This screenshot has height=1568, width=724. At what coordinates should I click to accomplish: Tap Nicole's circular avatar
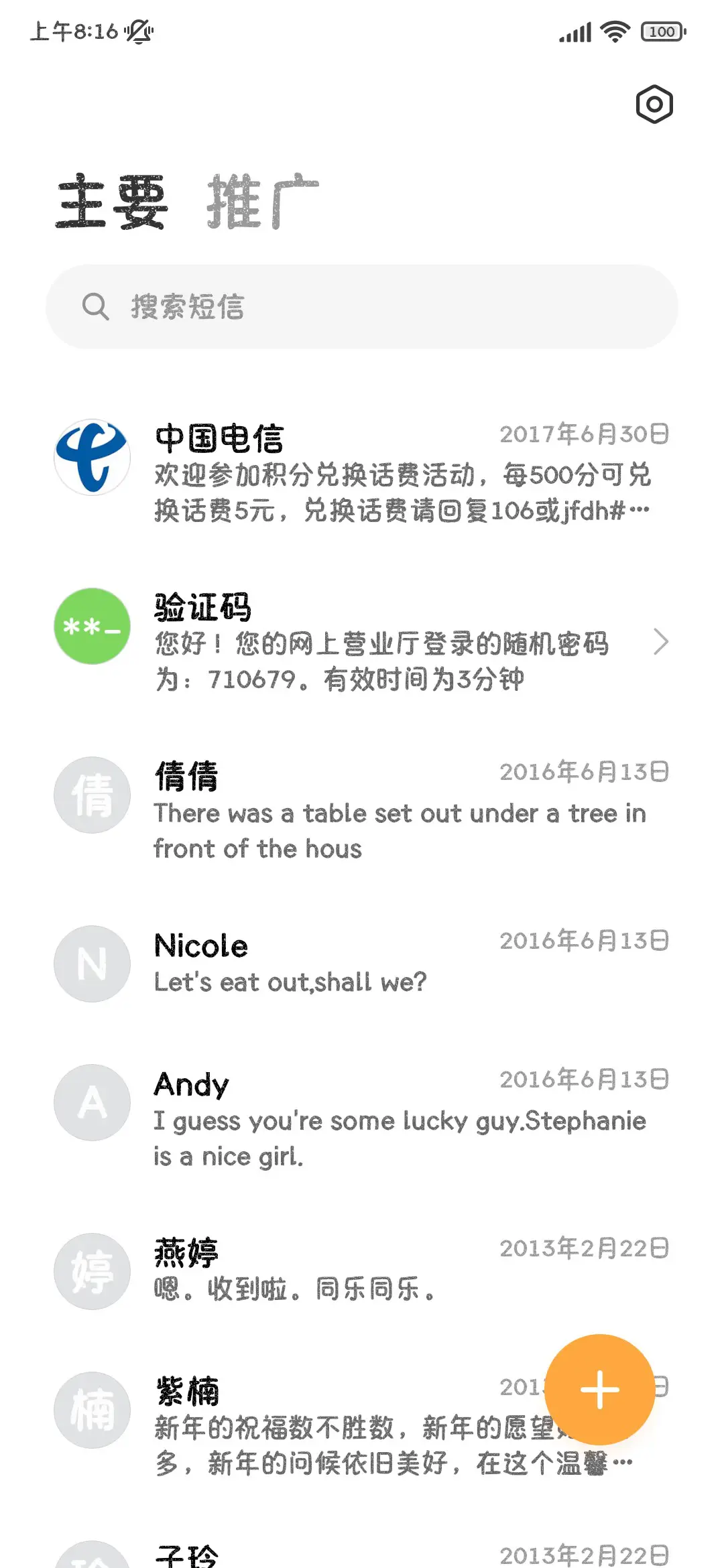[92, 964]
